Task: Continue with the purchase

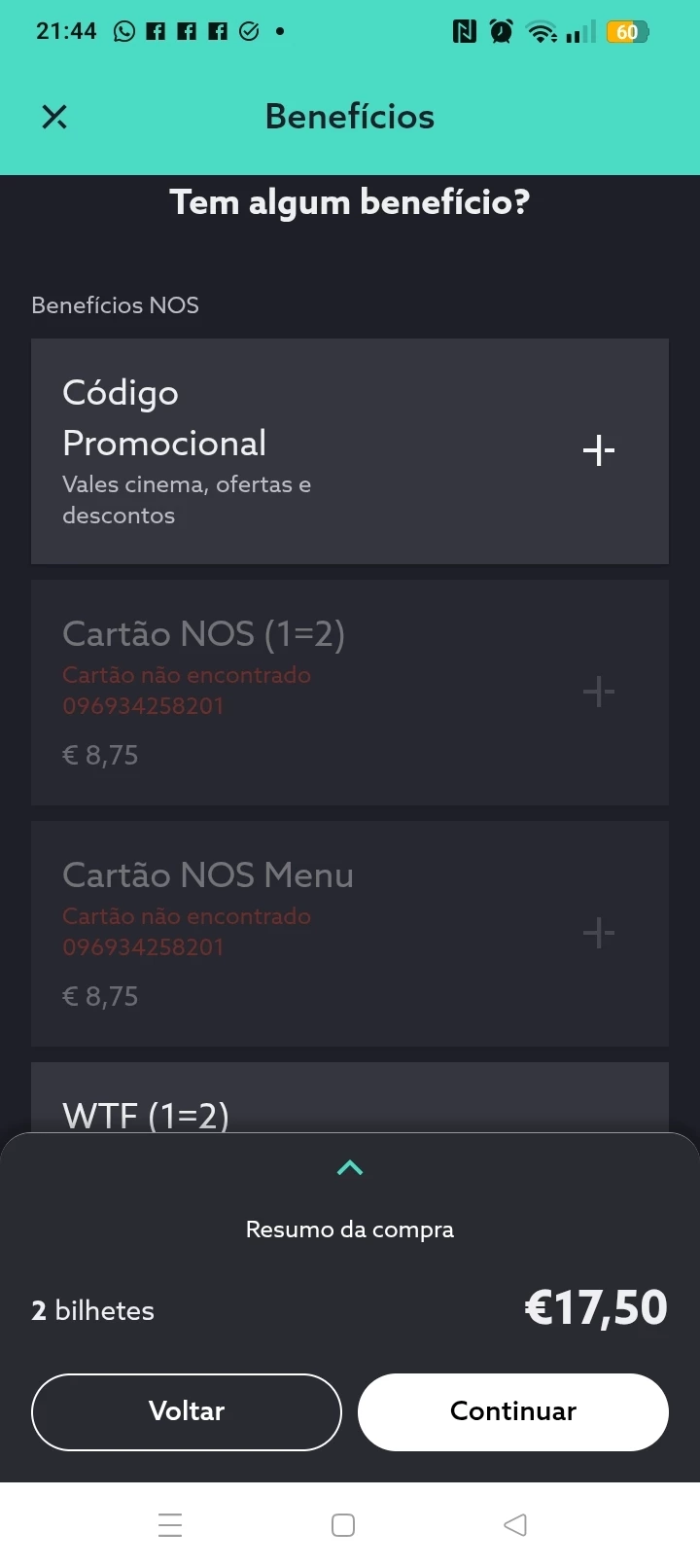Action: click(513, 1411)
